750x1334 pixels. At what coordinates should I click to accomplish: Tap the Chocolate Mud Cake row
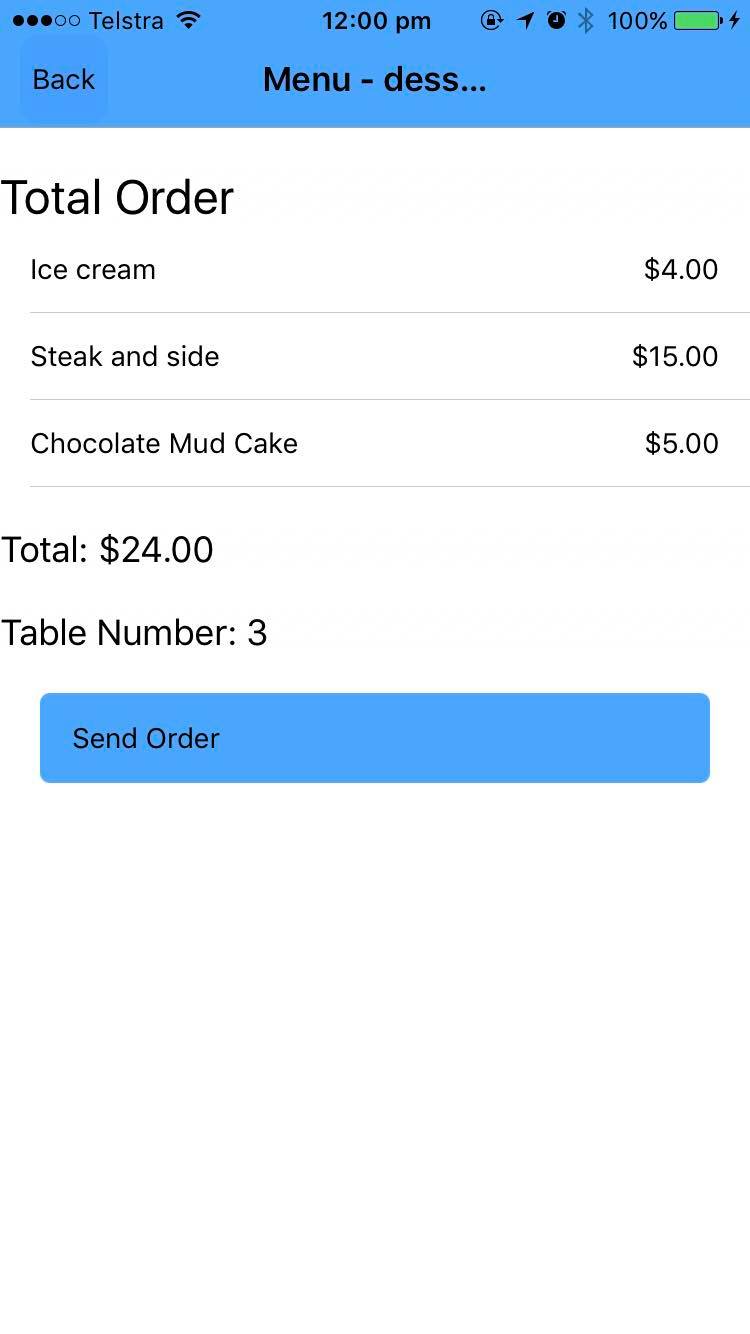[x=375, y=444]
